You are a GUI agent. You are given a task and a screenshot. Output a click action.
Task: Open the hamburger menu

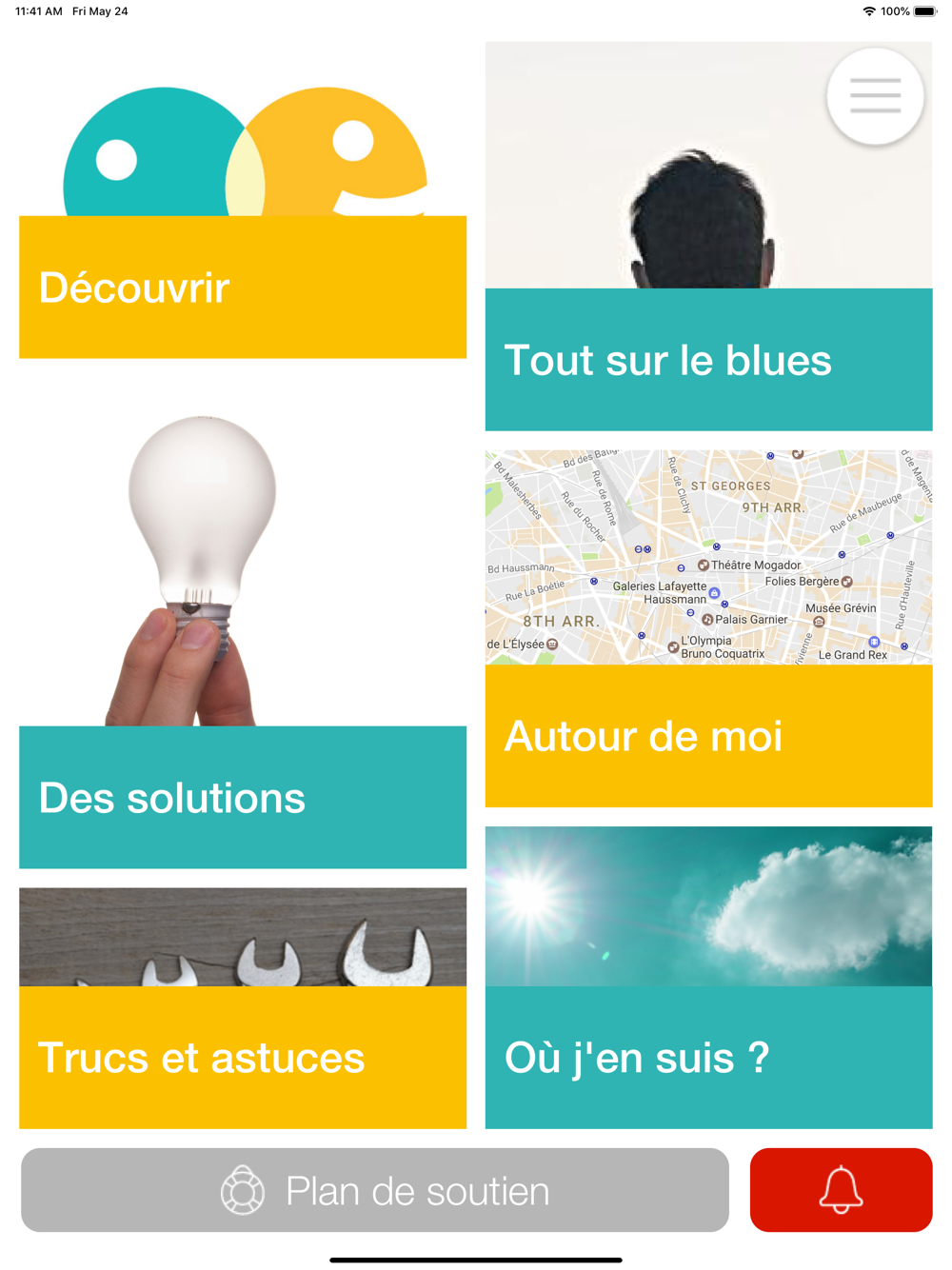pos(875,96)
